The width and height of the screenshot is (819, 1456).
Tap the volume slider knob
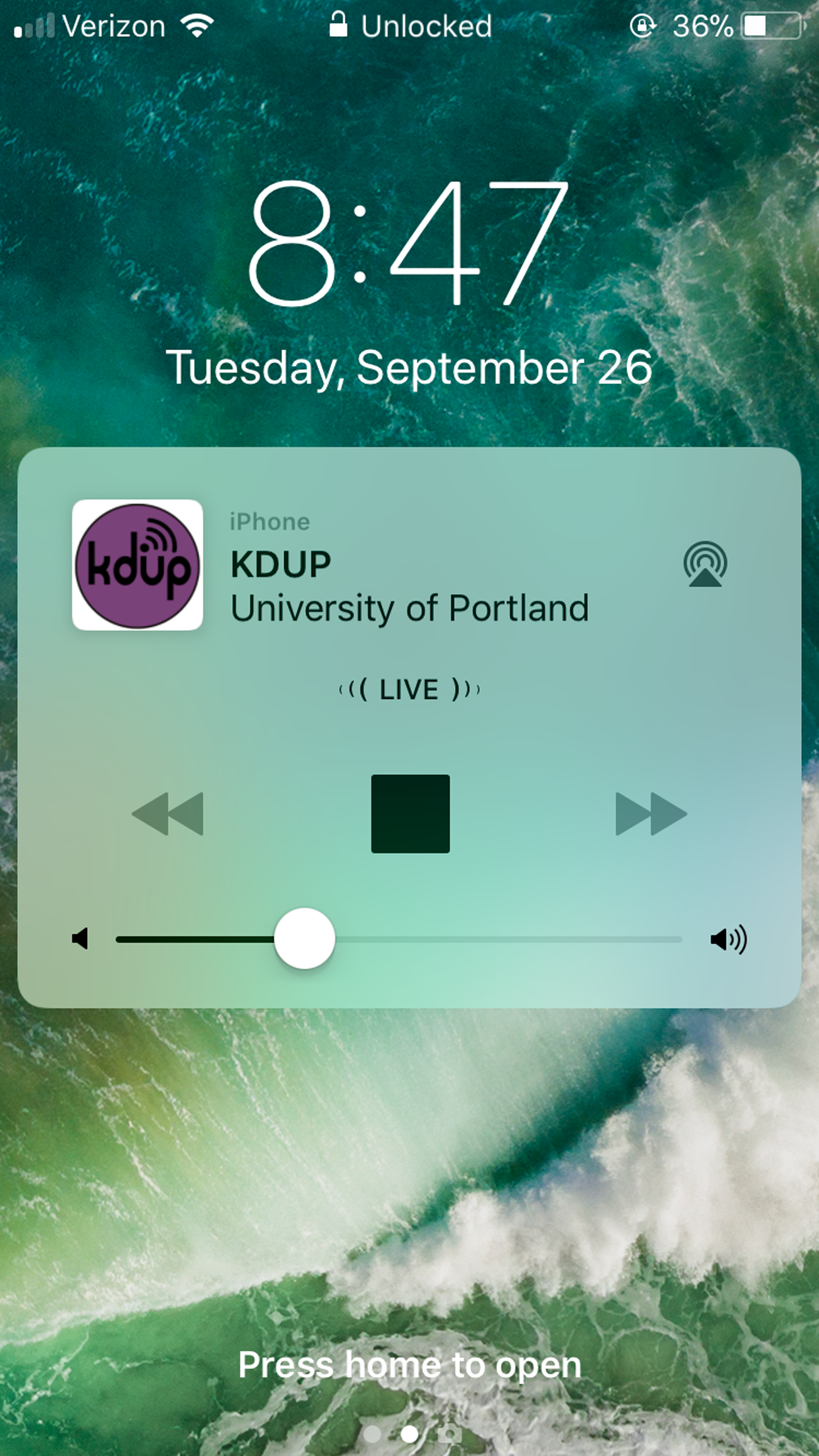305,938
